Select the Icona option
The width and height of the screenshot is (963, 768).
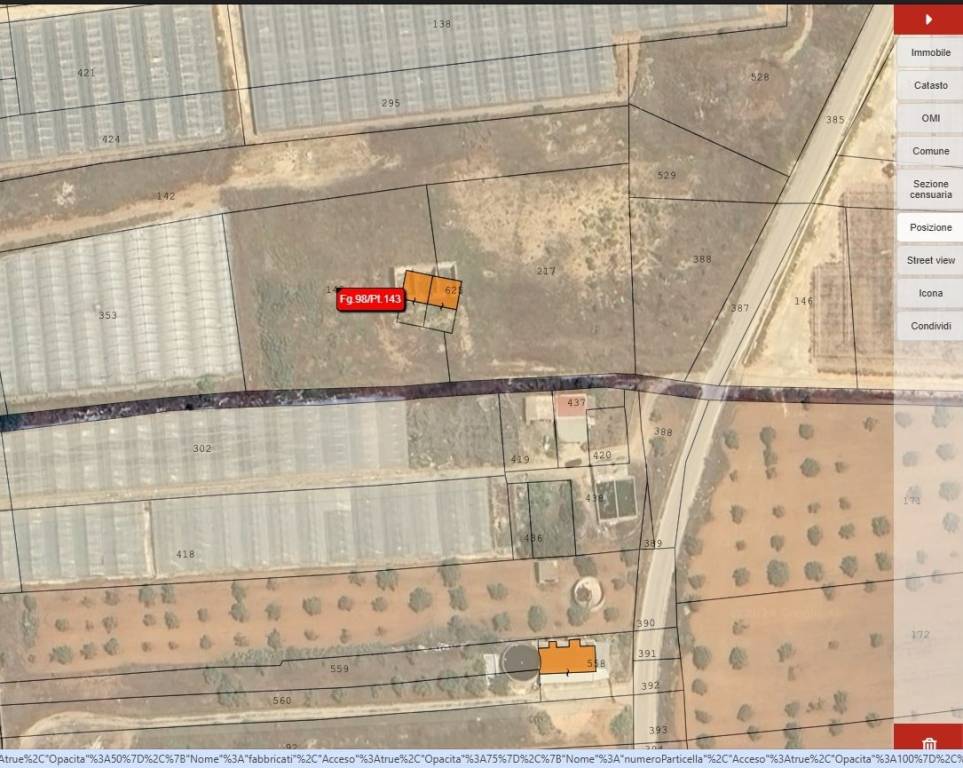click(930, 293)
